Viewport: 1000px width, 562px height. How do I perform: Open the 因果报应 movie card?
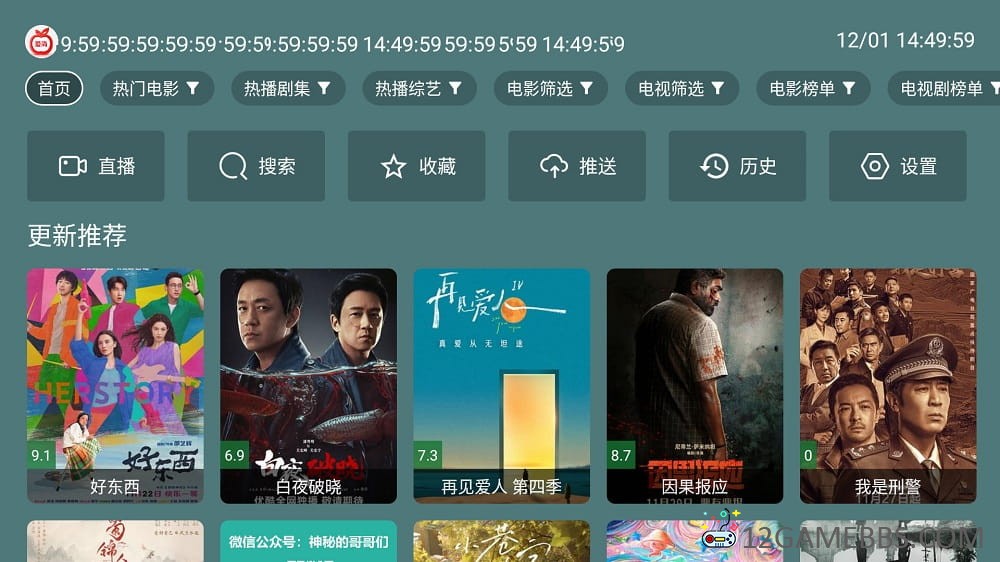[x=695, y=385]
